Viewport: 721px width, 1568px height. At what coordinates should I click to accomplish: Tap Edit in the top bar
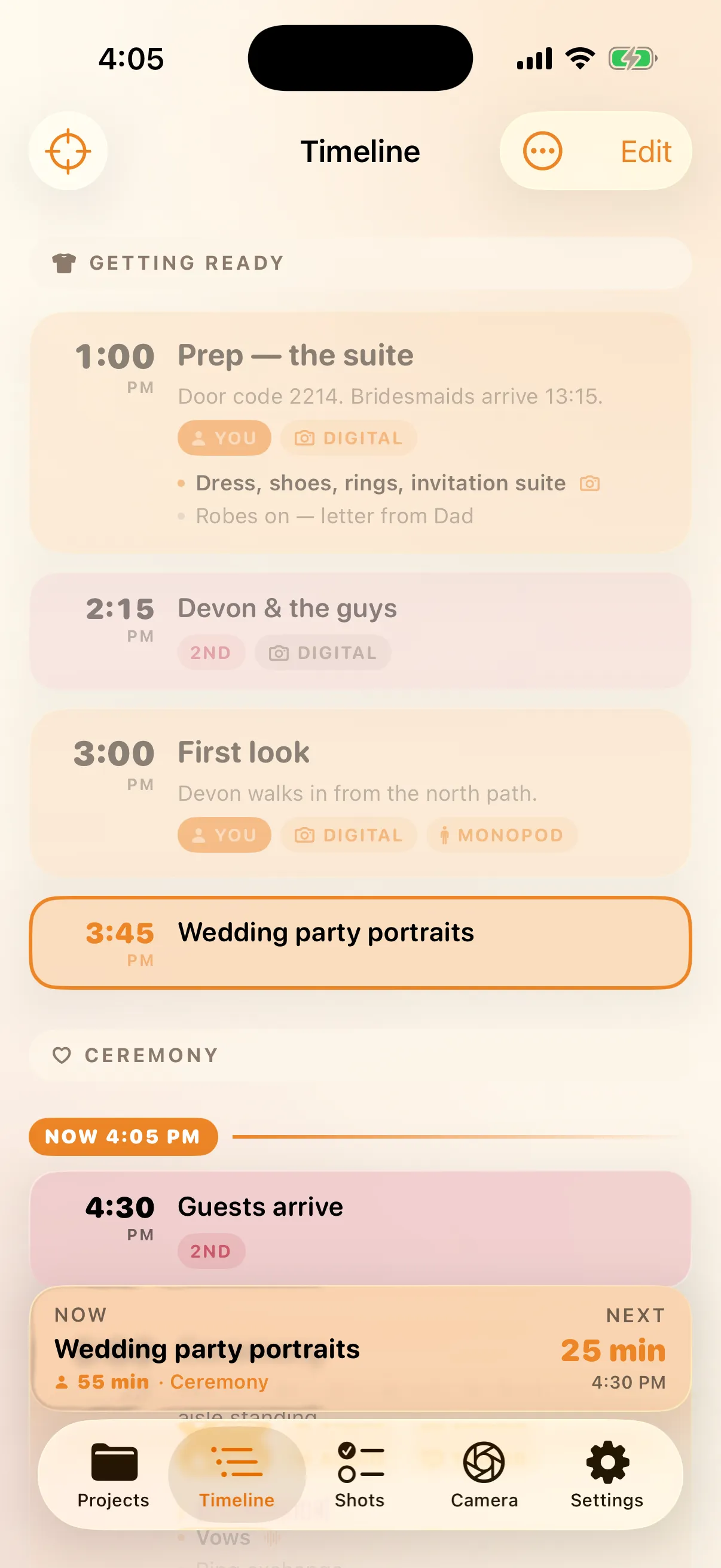tap(646, 151)
